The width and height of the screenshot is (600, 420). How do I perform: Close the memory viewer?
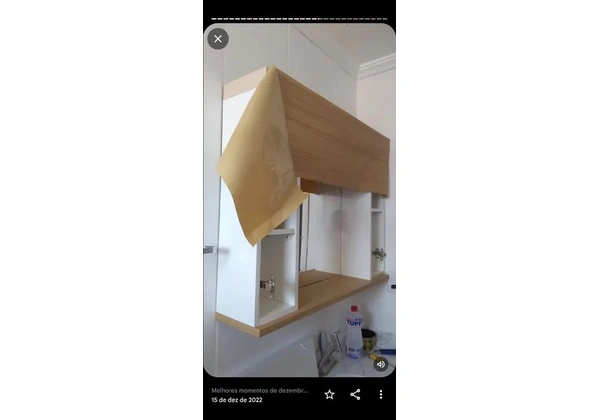(x=218, y=39)
